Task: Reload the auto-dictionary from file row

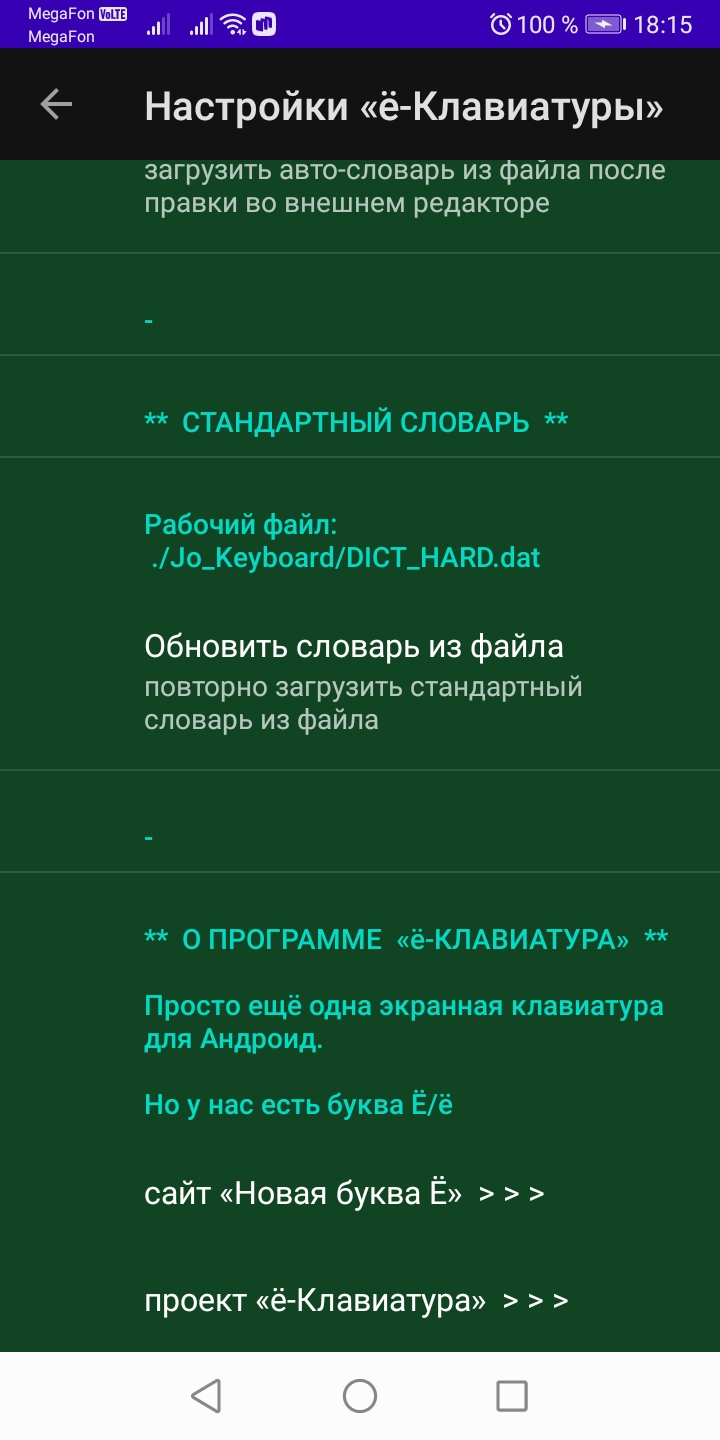Action: (x=360, y=205)
